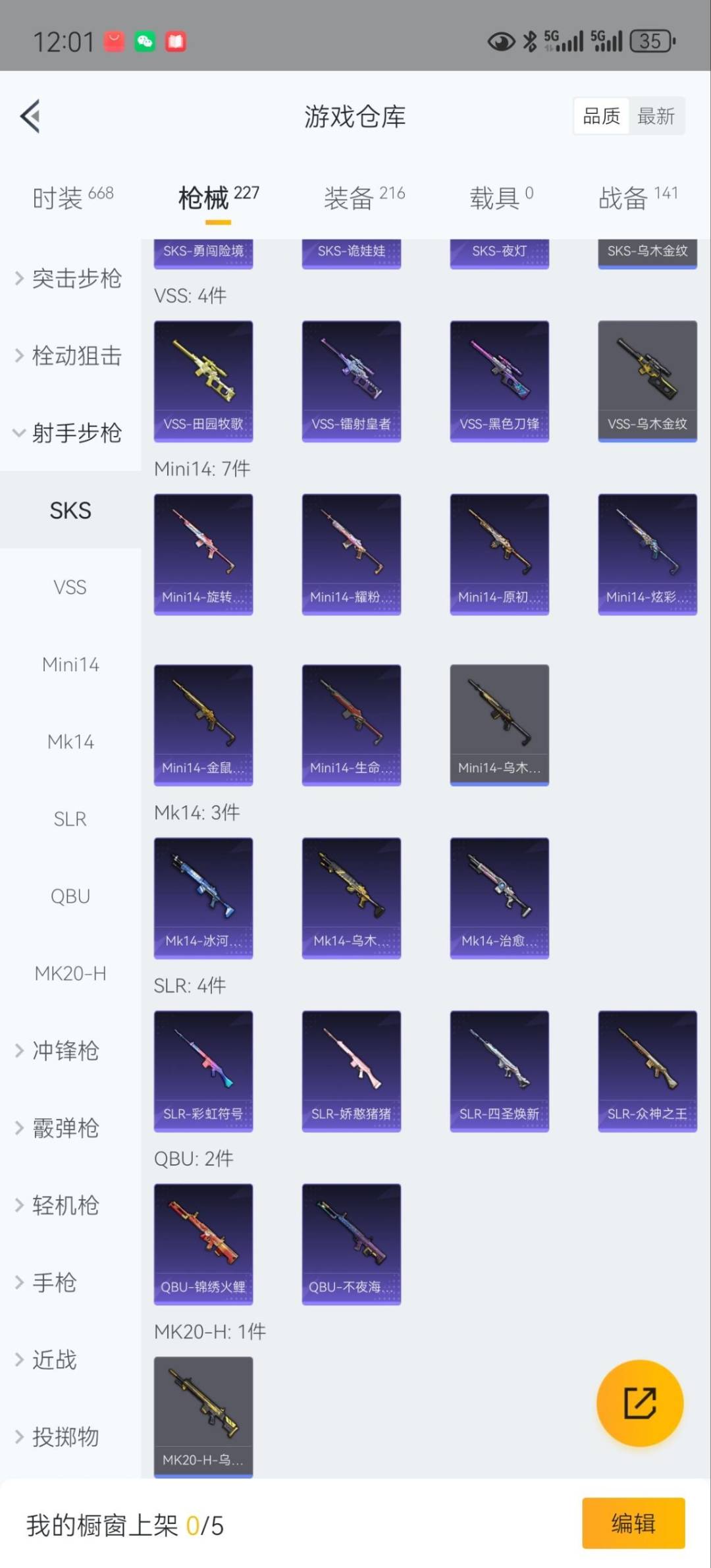Open the SLR-众神之王 skin
This screenshot has height=1568, width=711.
(x=647, y=1071)
